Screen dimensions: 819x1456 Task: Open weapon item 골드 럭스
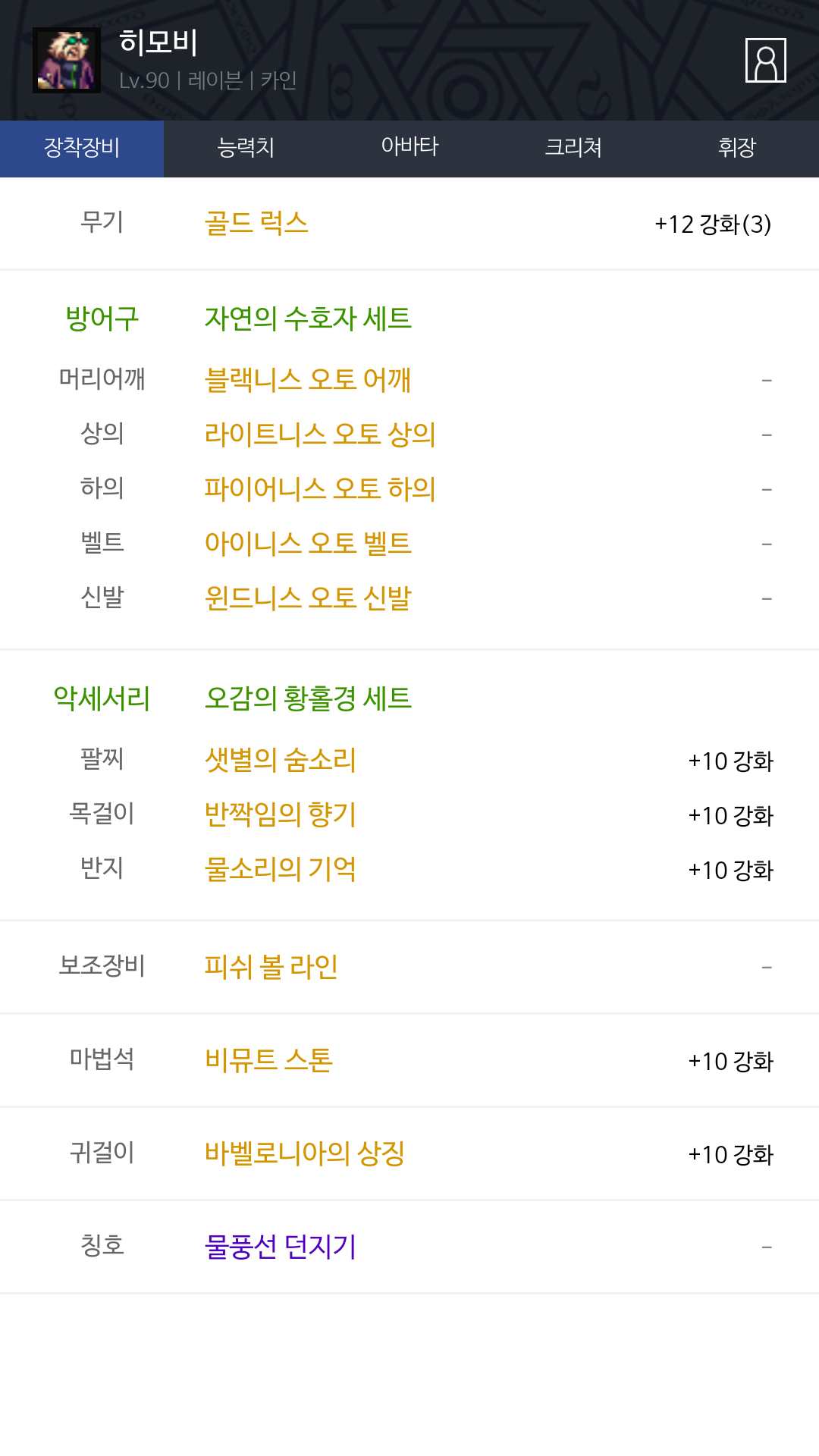256,223
